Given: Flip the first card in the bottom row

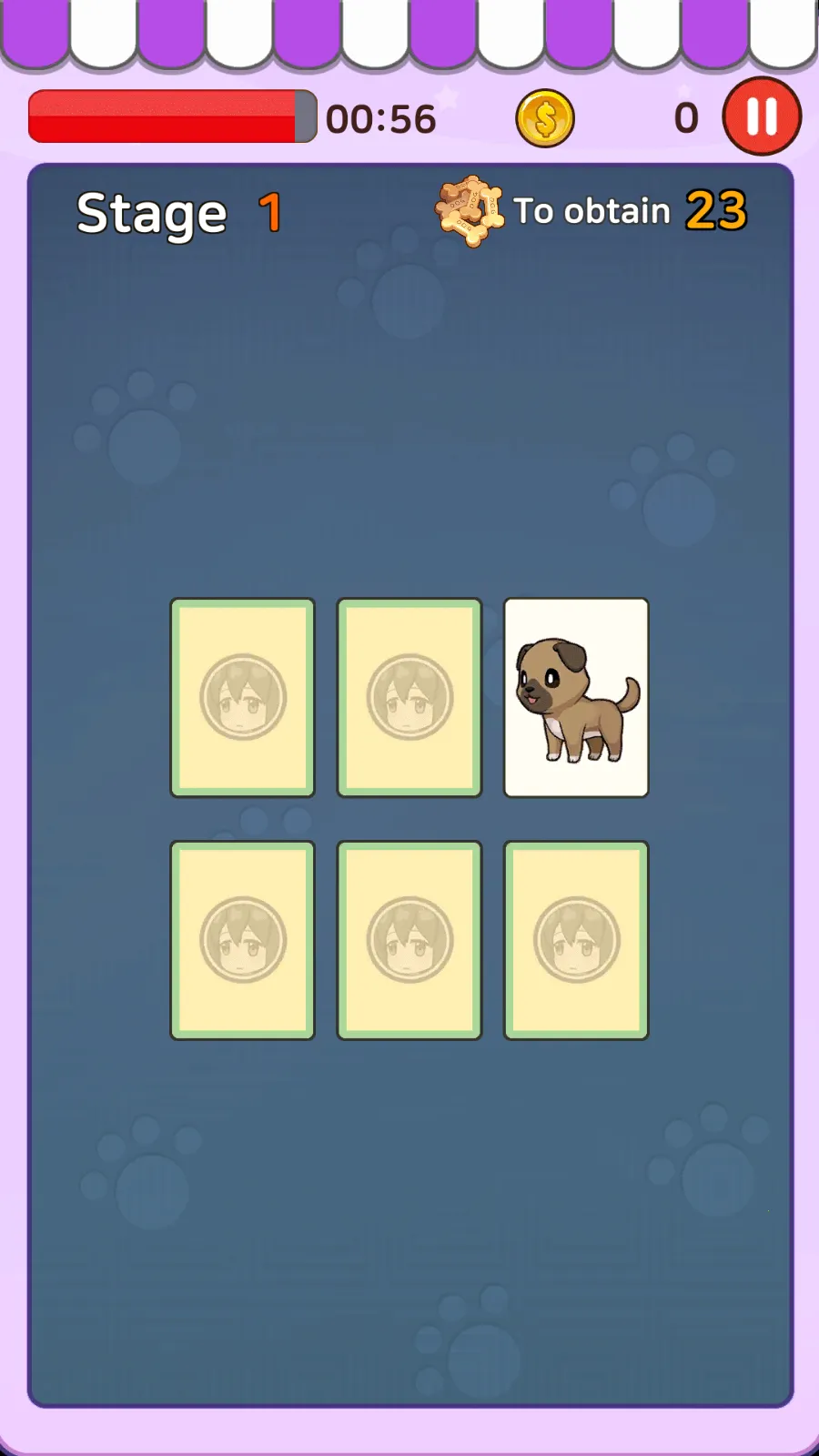Looking at the screenshot, I should pos(242,940).
